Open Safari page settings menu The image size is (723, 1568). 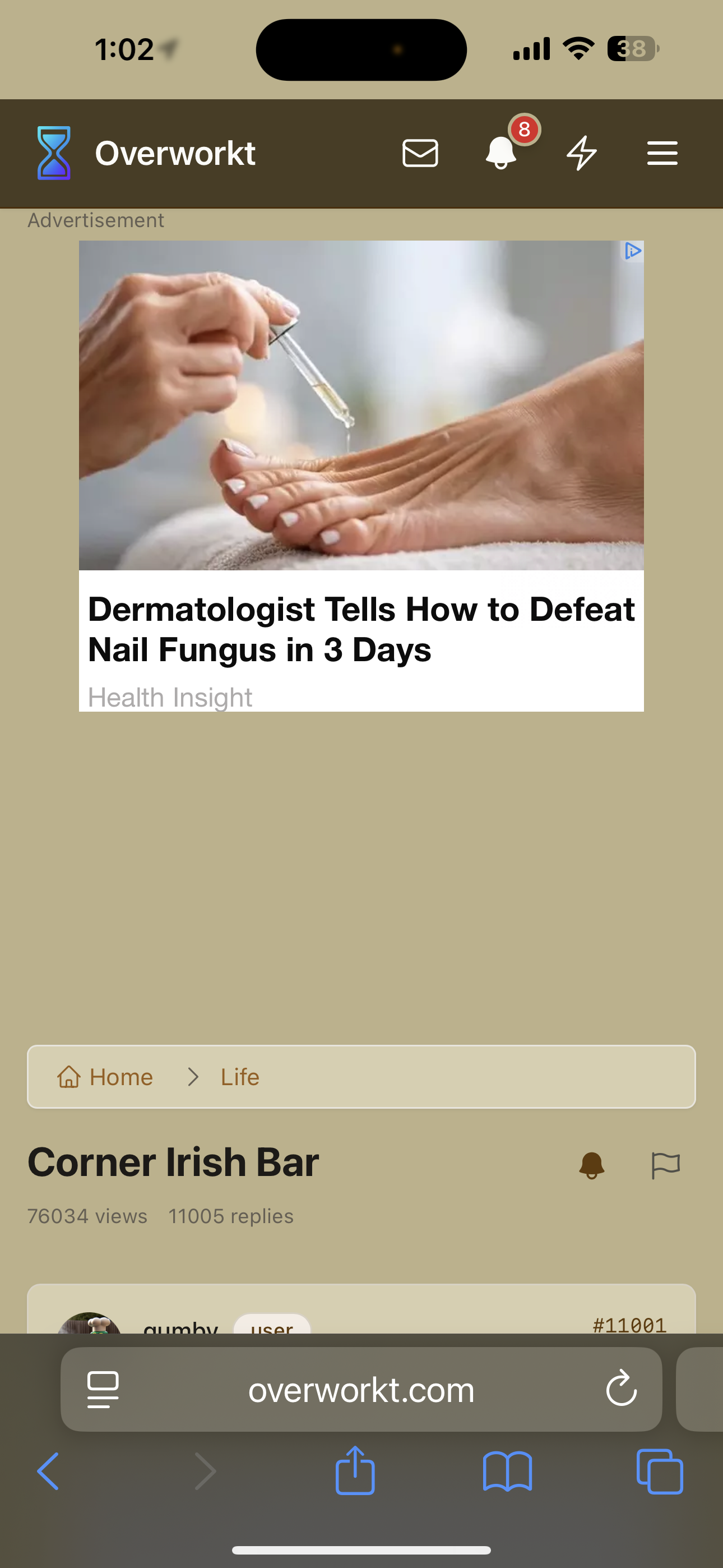tap(103, 1390)
